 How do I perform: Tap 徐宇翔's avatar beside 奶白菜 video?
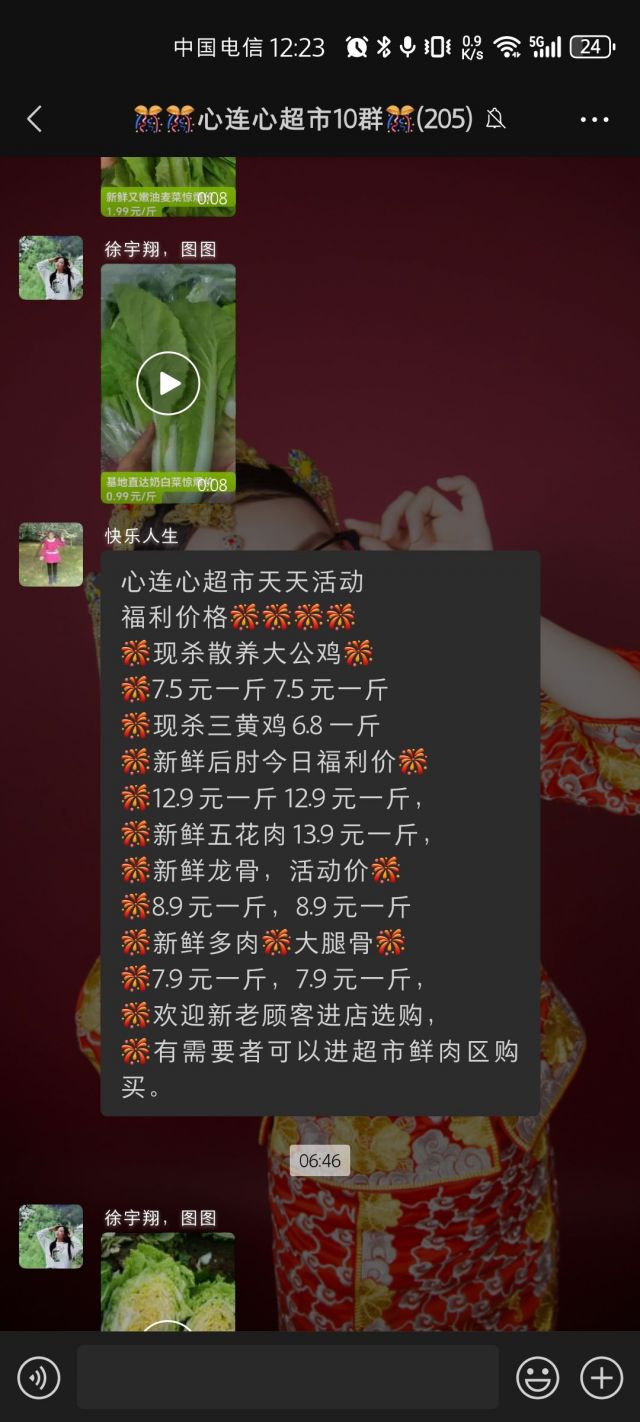pos(51,268)
